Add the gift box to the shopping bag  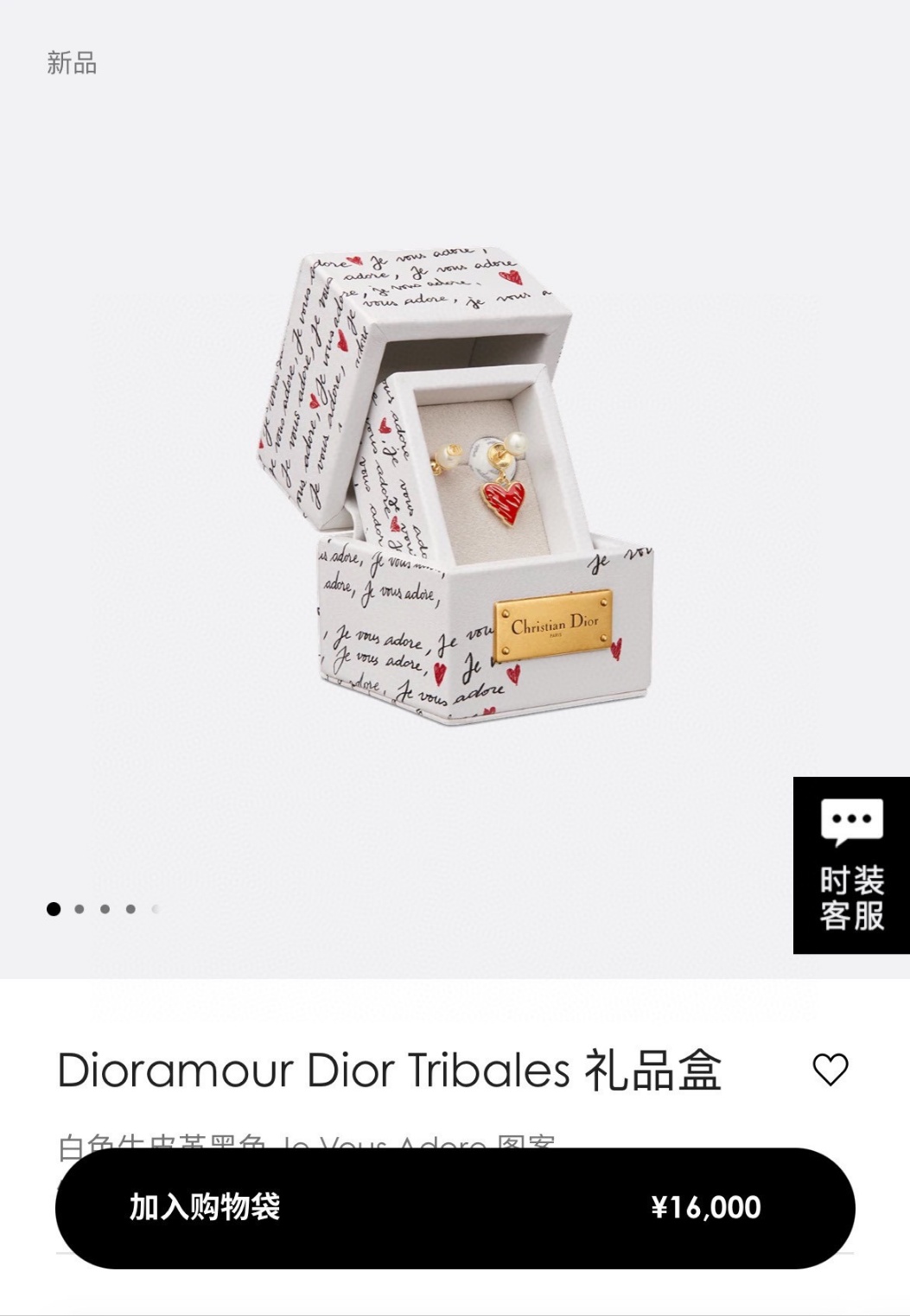click(x=455, y=1207)
